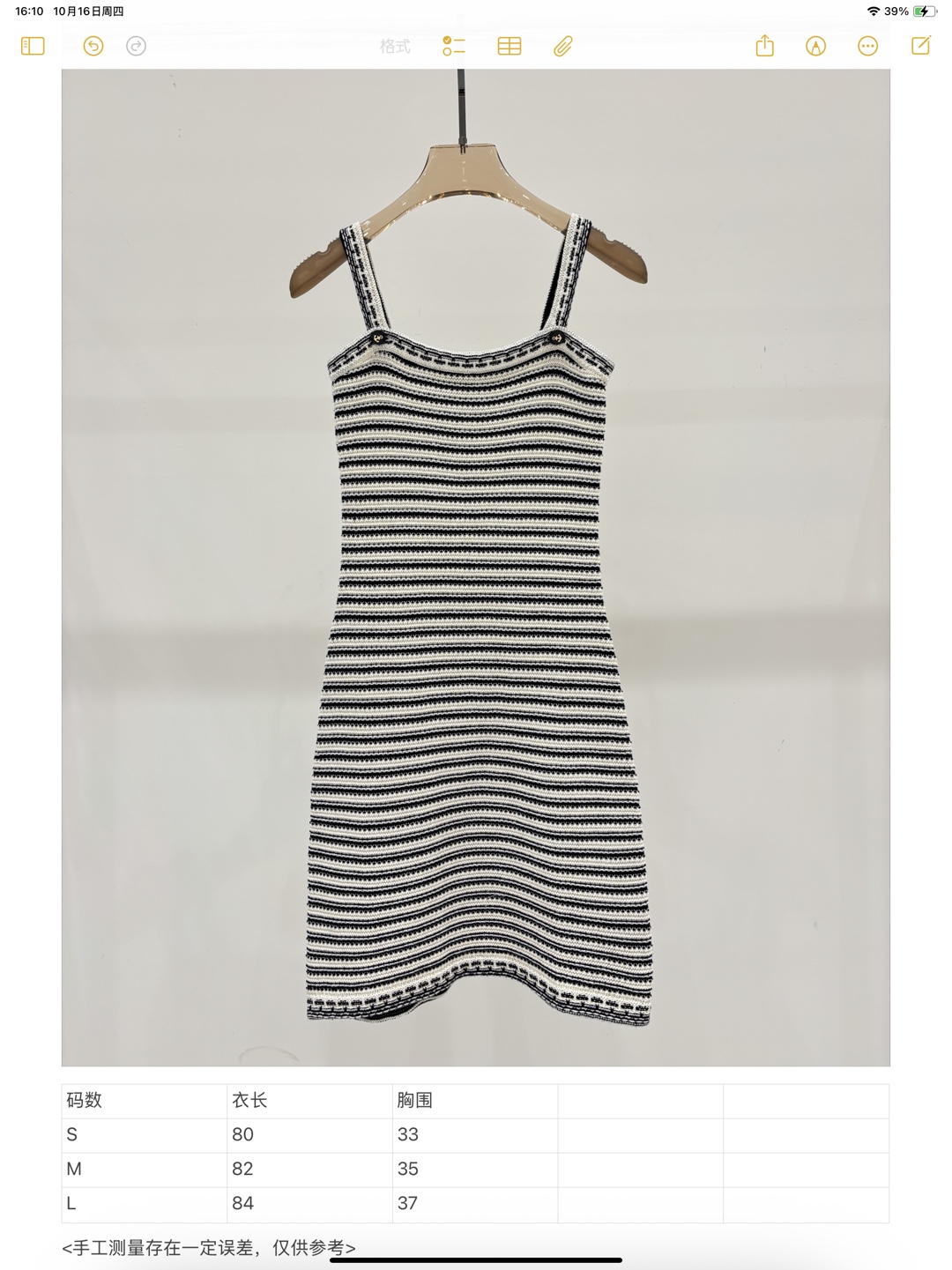This screenshot has height=1270, width=952.
Task: Open the markup pen tool
Action: [816, 46]
